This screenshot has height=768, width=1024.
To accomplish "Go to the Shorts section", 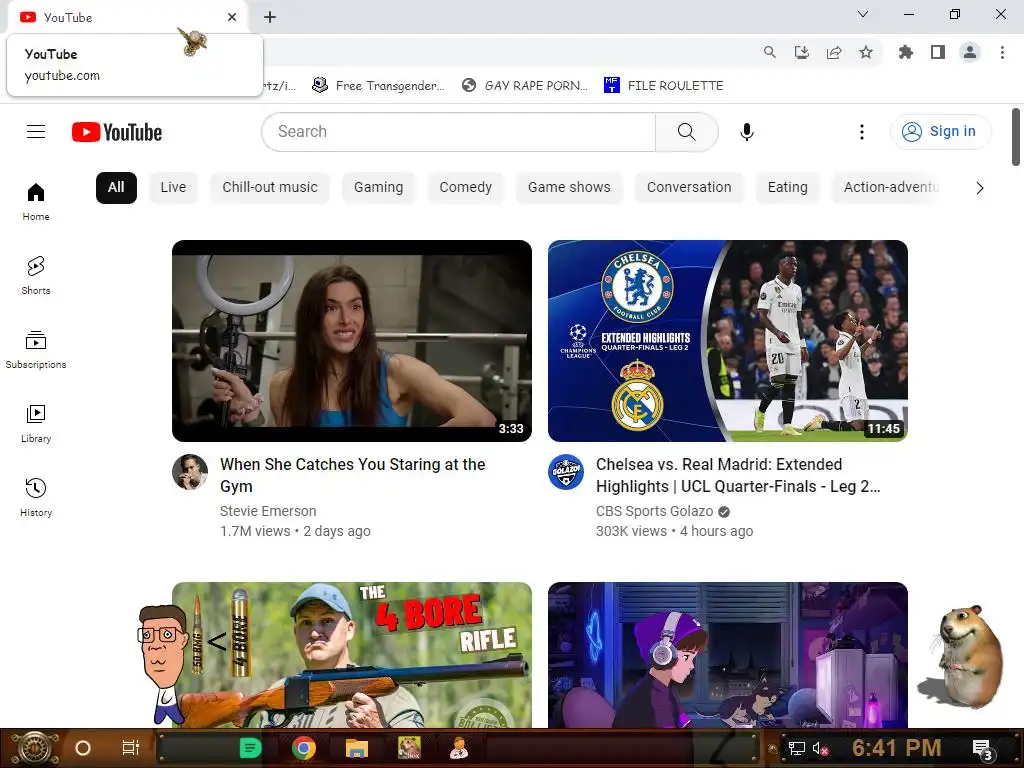I will tap(36, 274).
